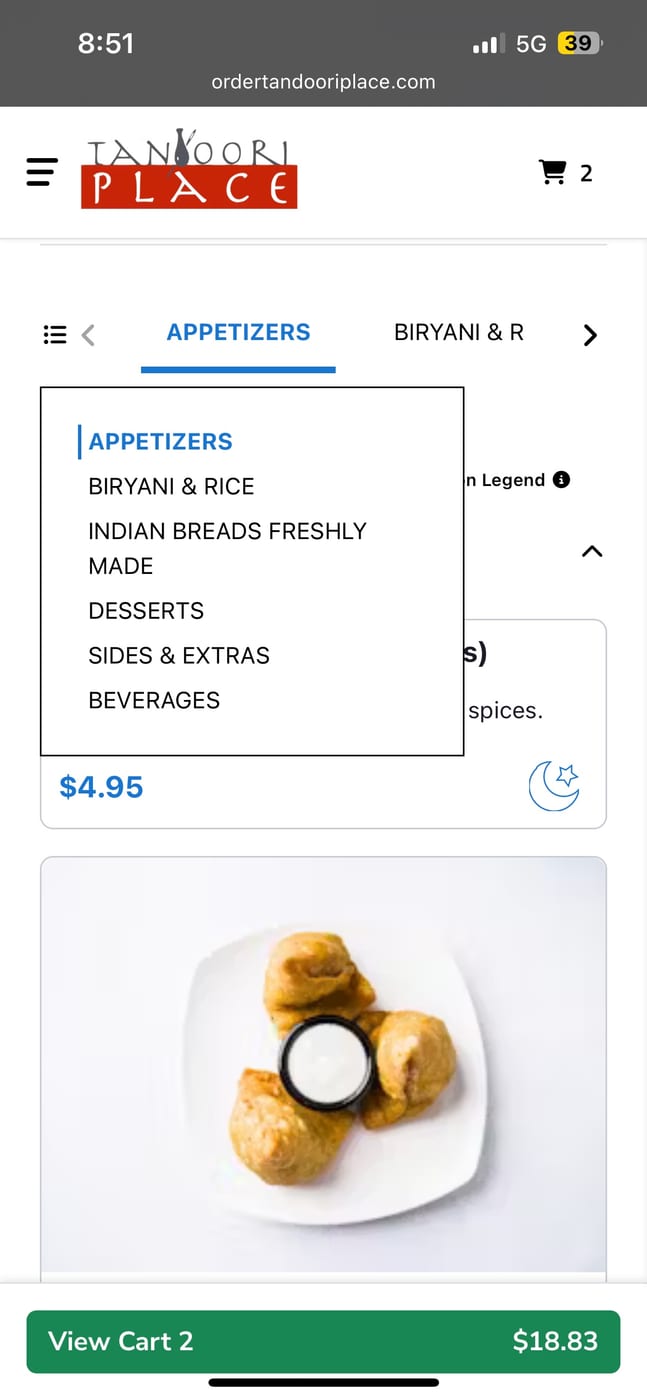
Task: Select Appetizers in the dropdown list
Action: point(160,441)
